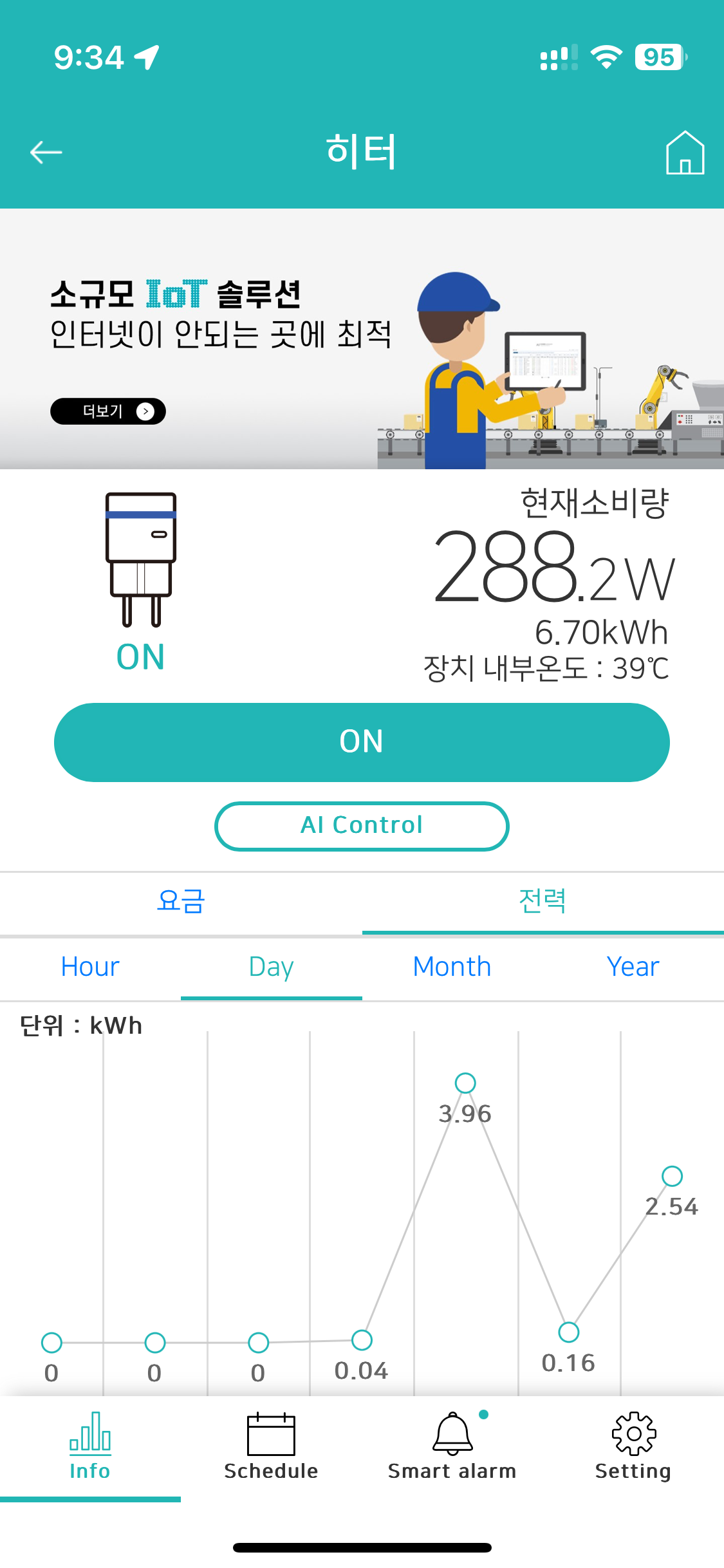View the Year usage graph
724x1568 pixels.
[x=633, y=967]
